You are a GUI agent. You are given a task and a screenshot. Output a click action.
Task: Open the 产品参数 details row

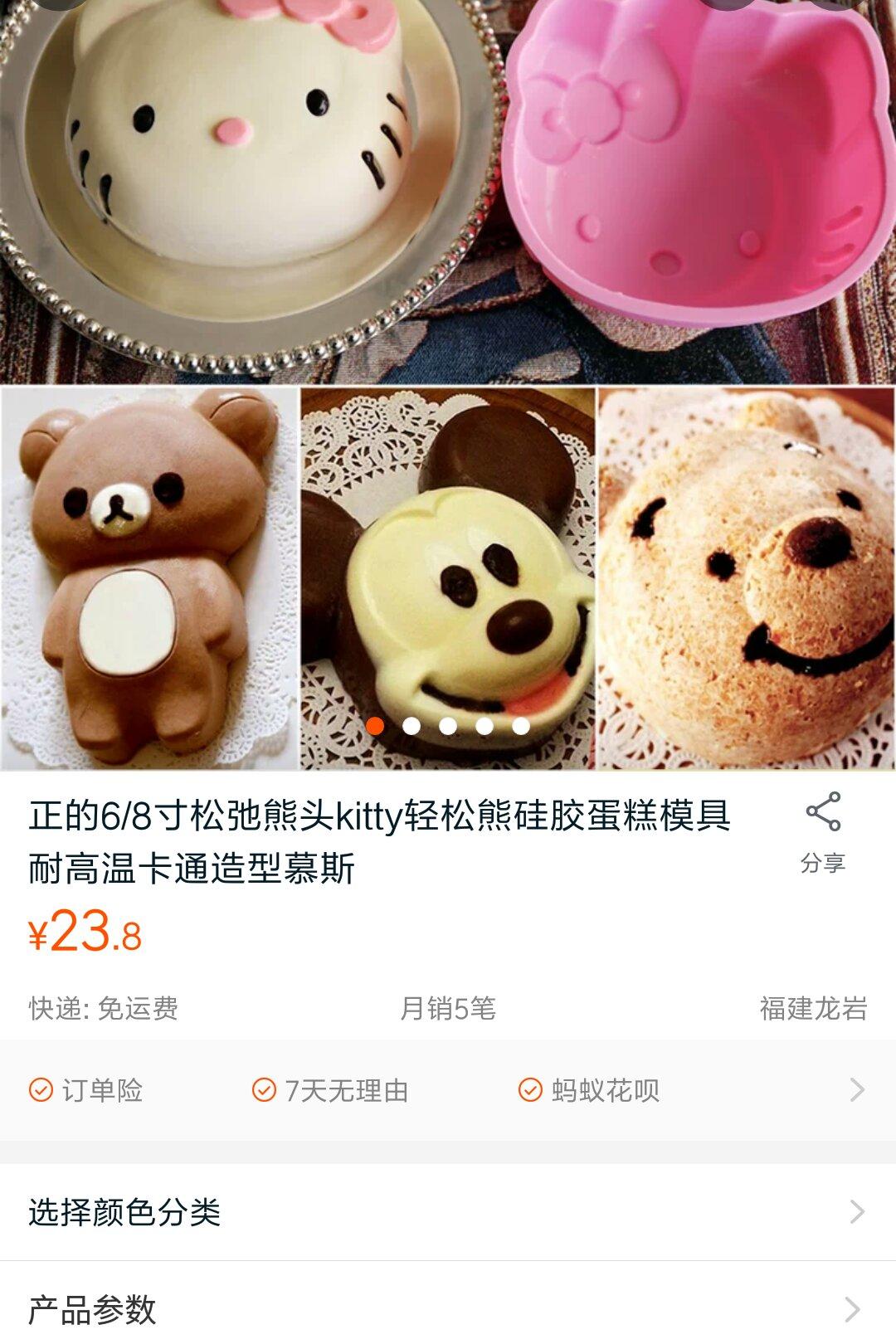[x=448, y=1308]
